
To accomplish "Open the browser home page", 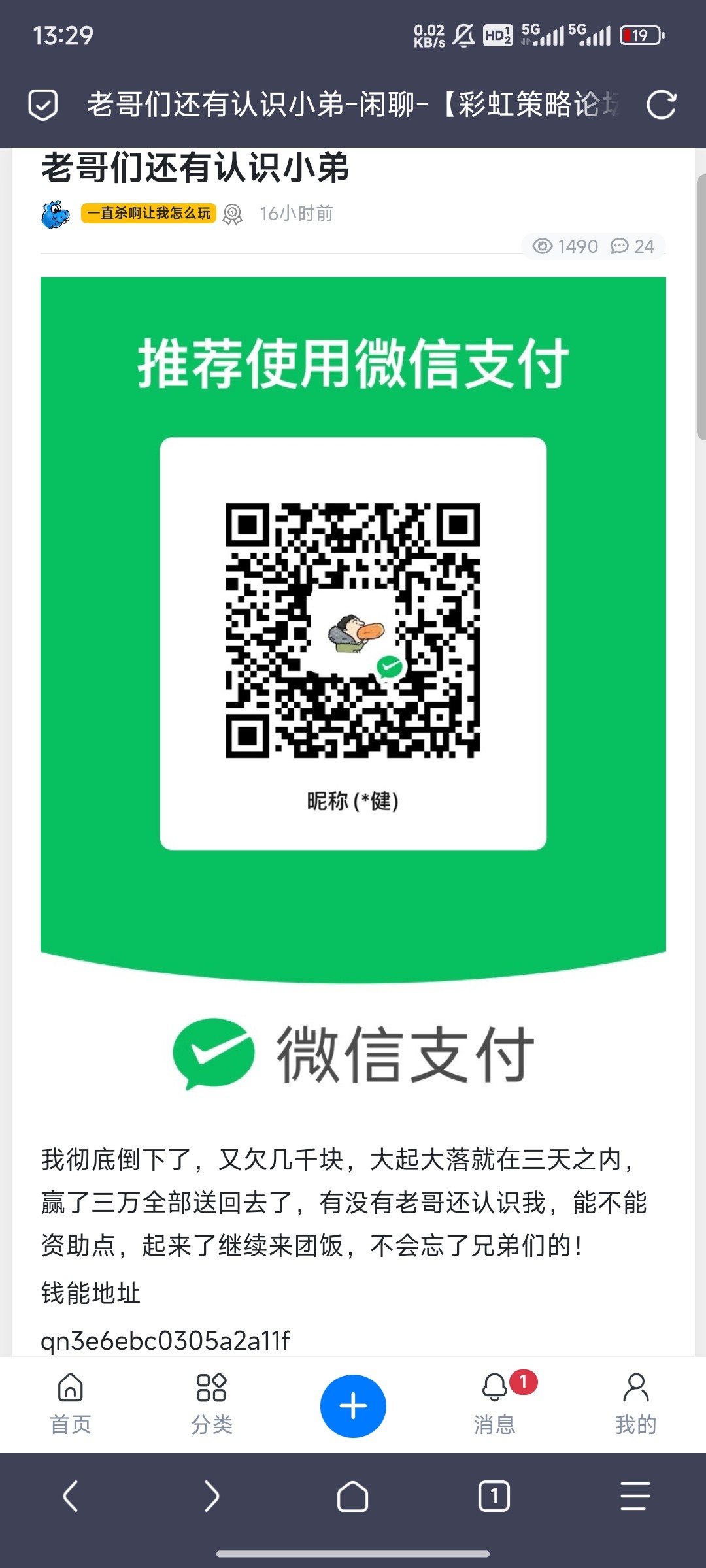I will click(x=353, y=1496).
